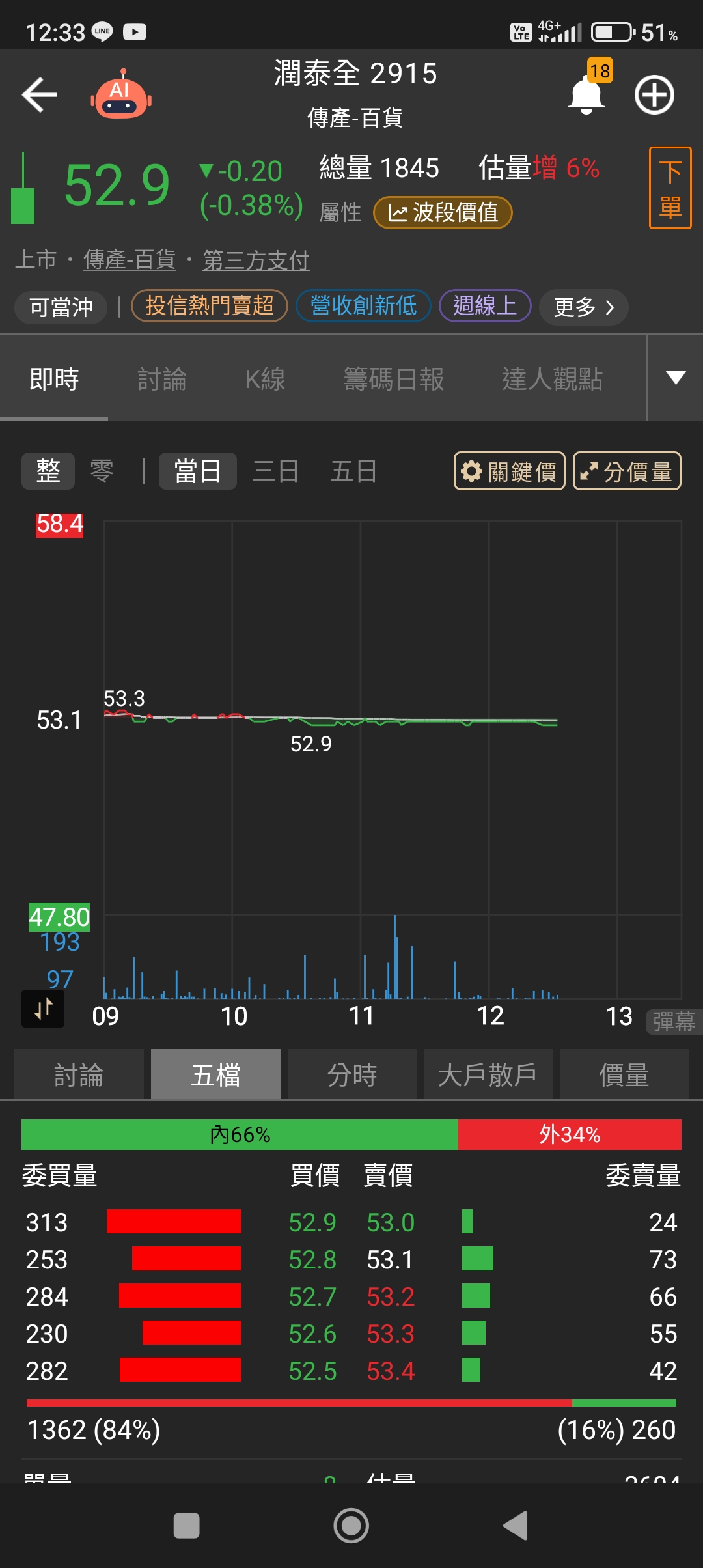The height and width of the screenshot is (1568, 703).
Task: Open the 傳產-百貨 category link
Action: pos(130,260)
